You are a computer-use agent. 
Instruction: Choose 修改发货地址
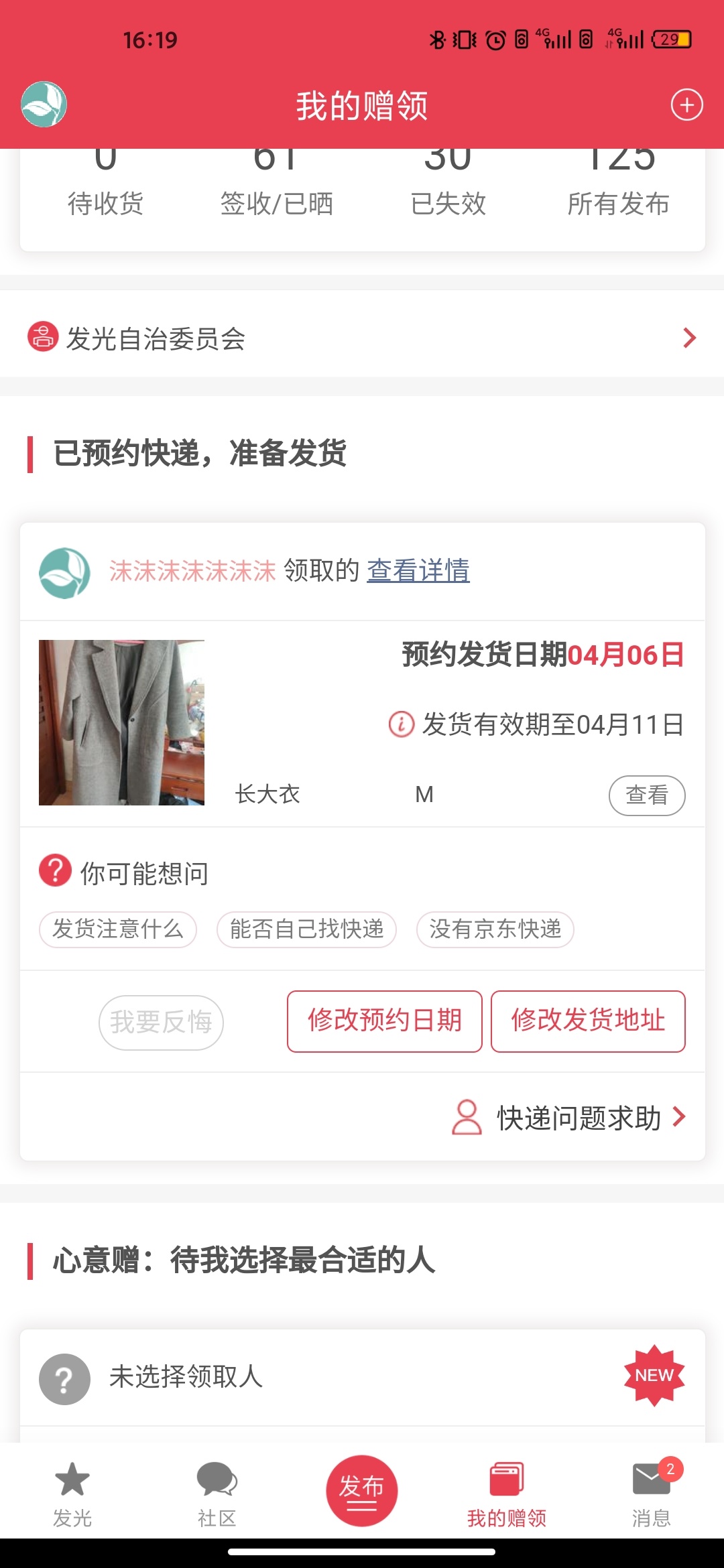point(587,1021)
